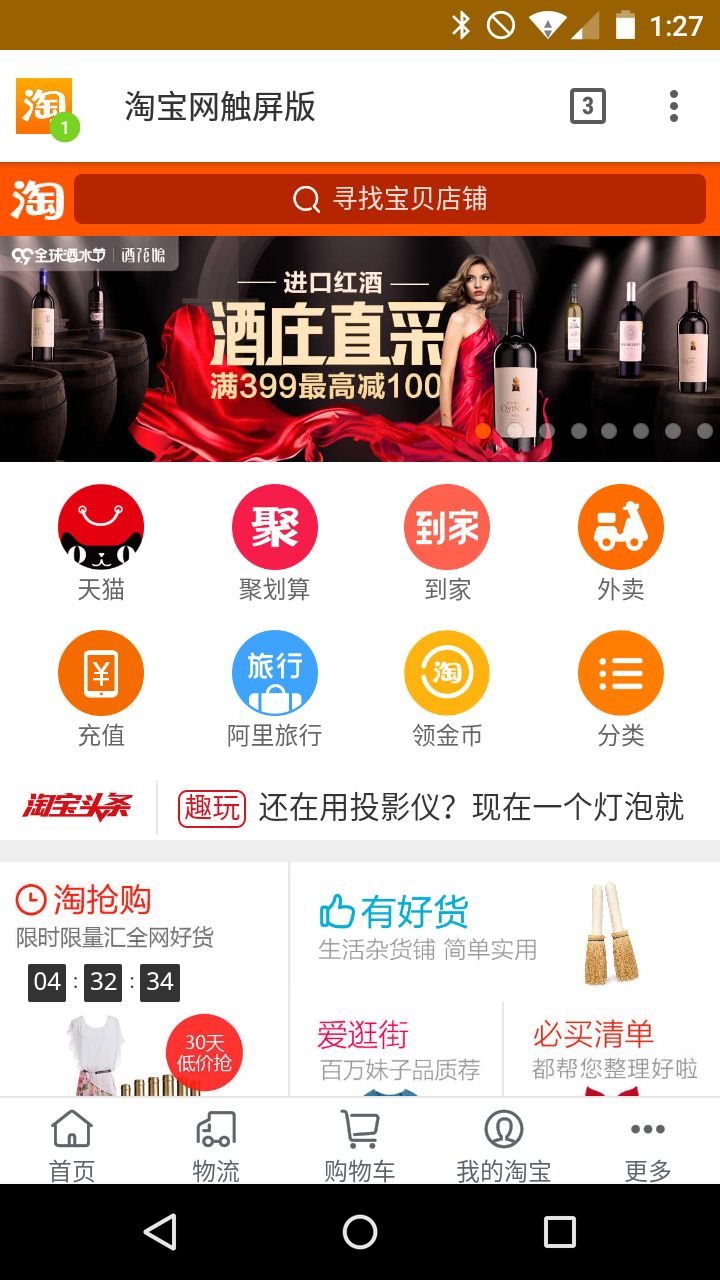
Task: Launch 阿里旅行 travel
Action: (274, 689)
